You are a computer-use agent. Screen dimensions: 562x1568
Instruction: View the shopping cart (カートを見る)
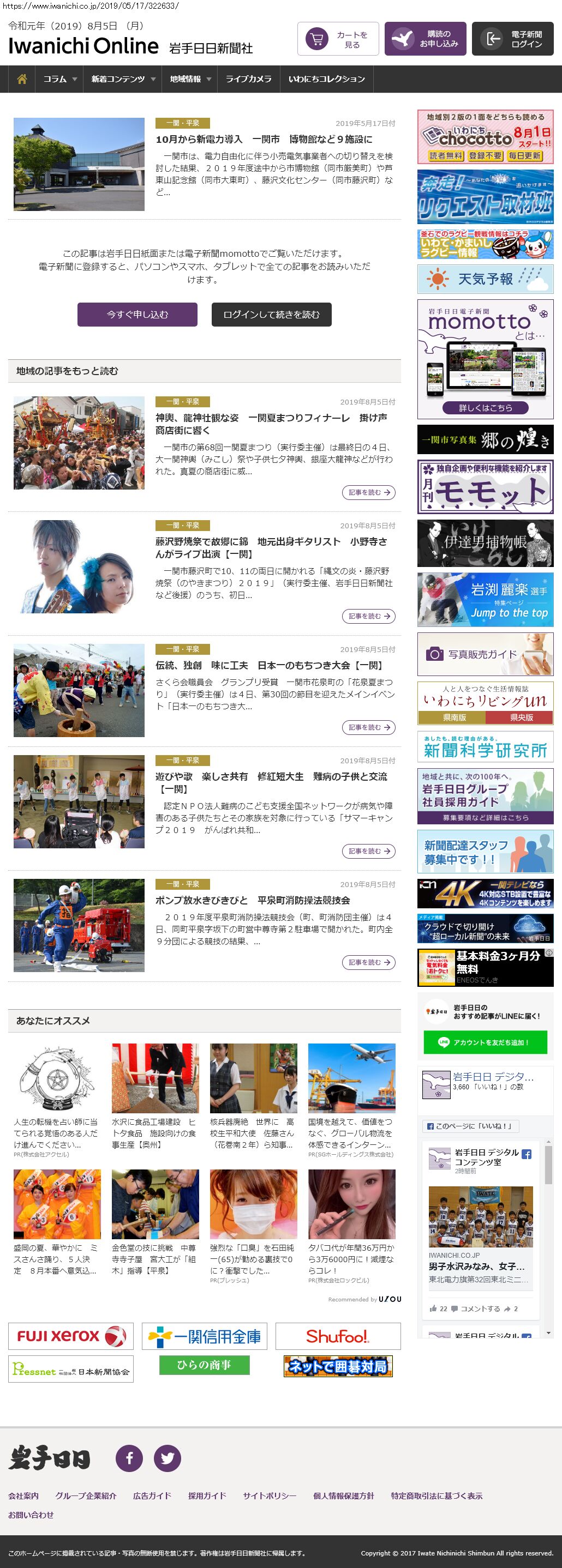[338, 40]
